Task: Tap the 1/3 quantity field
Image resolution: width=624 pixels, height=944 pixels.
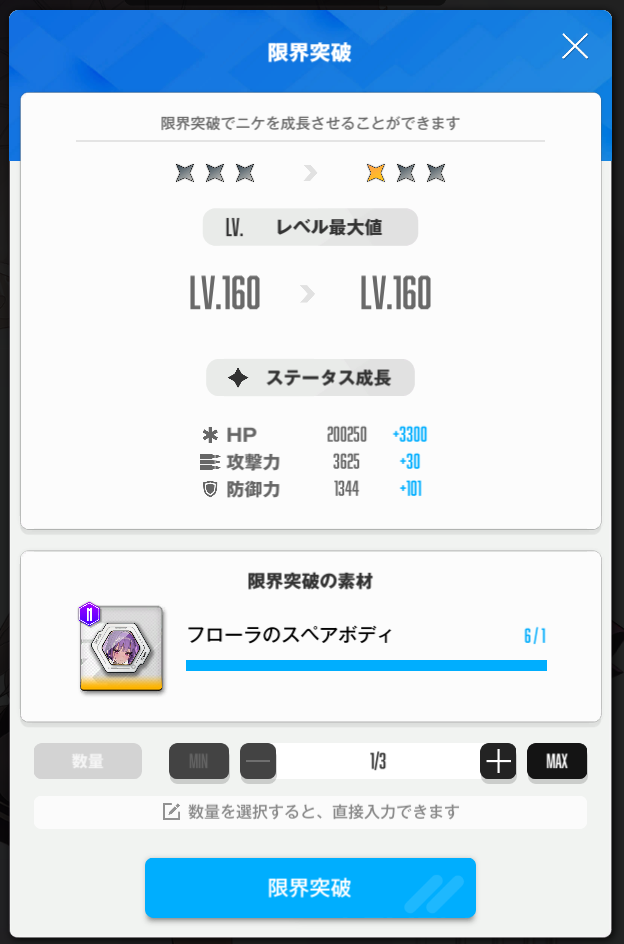Action: click(x=378, y=761)
